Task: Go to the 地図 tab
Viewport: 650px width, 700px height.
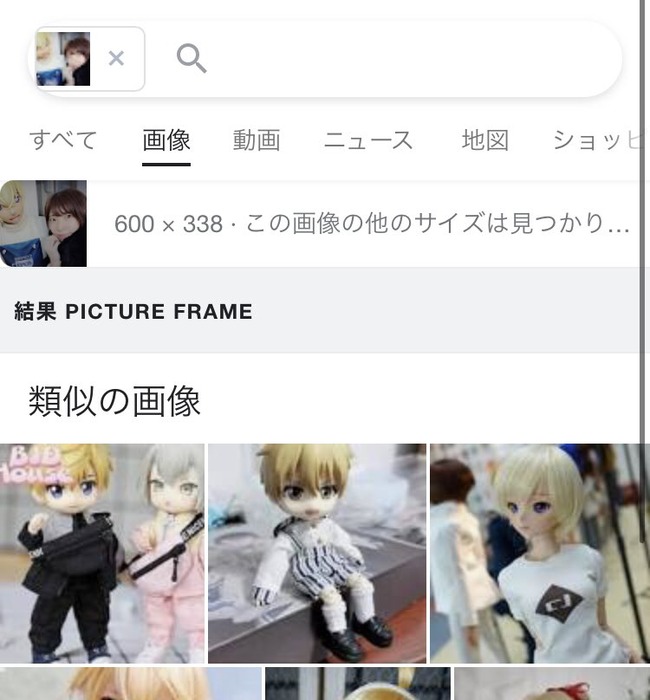Action: click(x=485, y=140)
